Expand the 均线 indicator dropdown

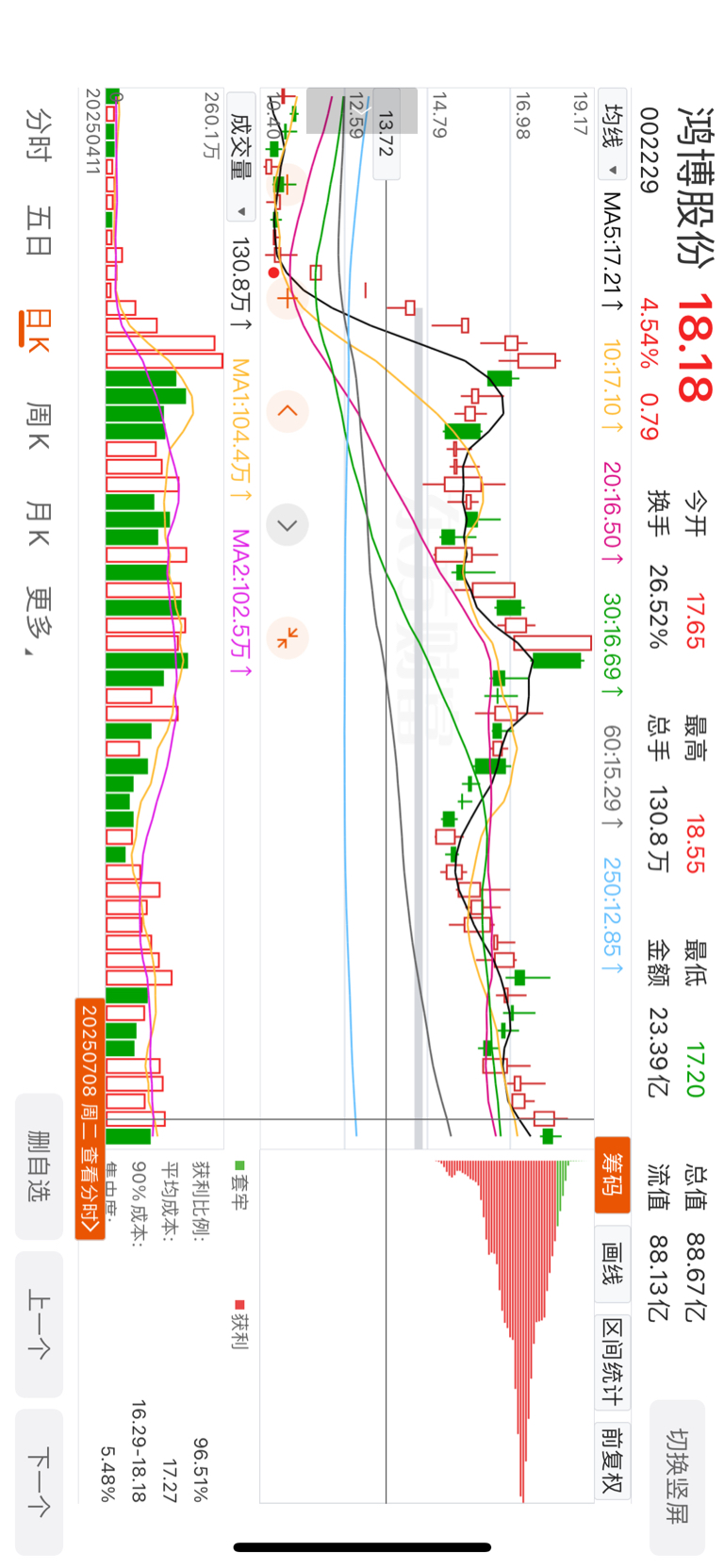613,140
